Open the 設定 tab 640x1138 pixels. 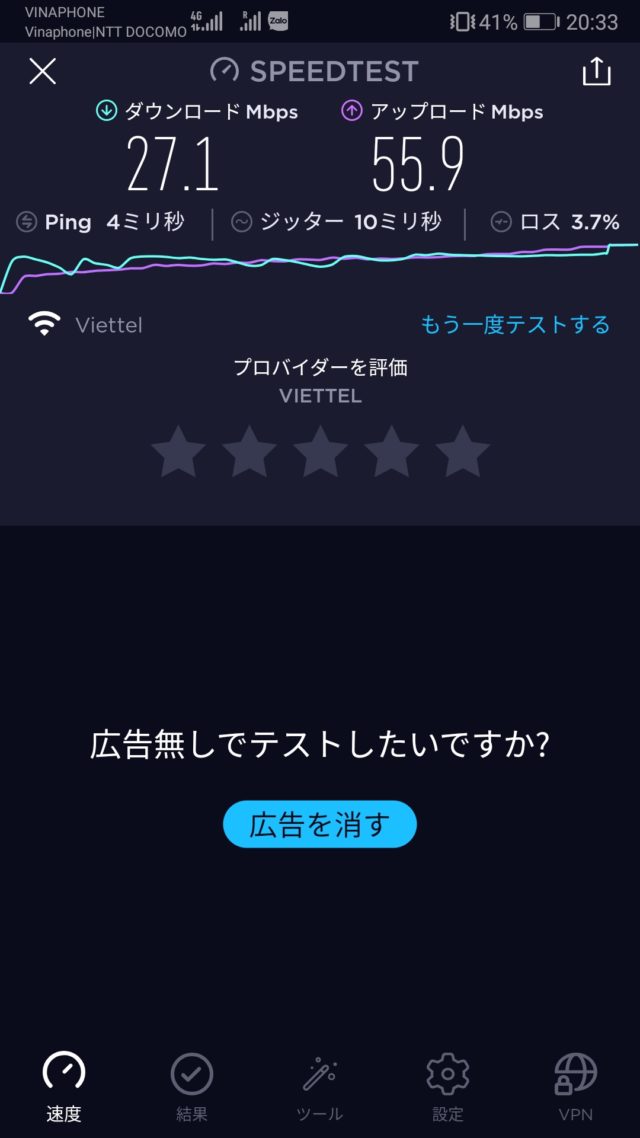448,1087
